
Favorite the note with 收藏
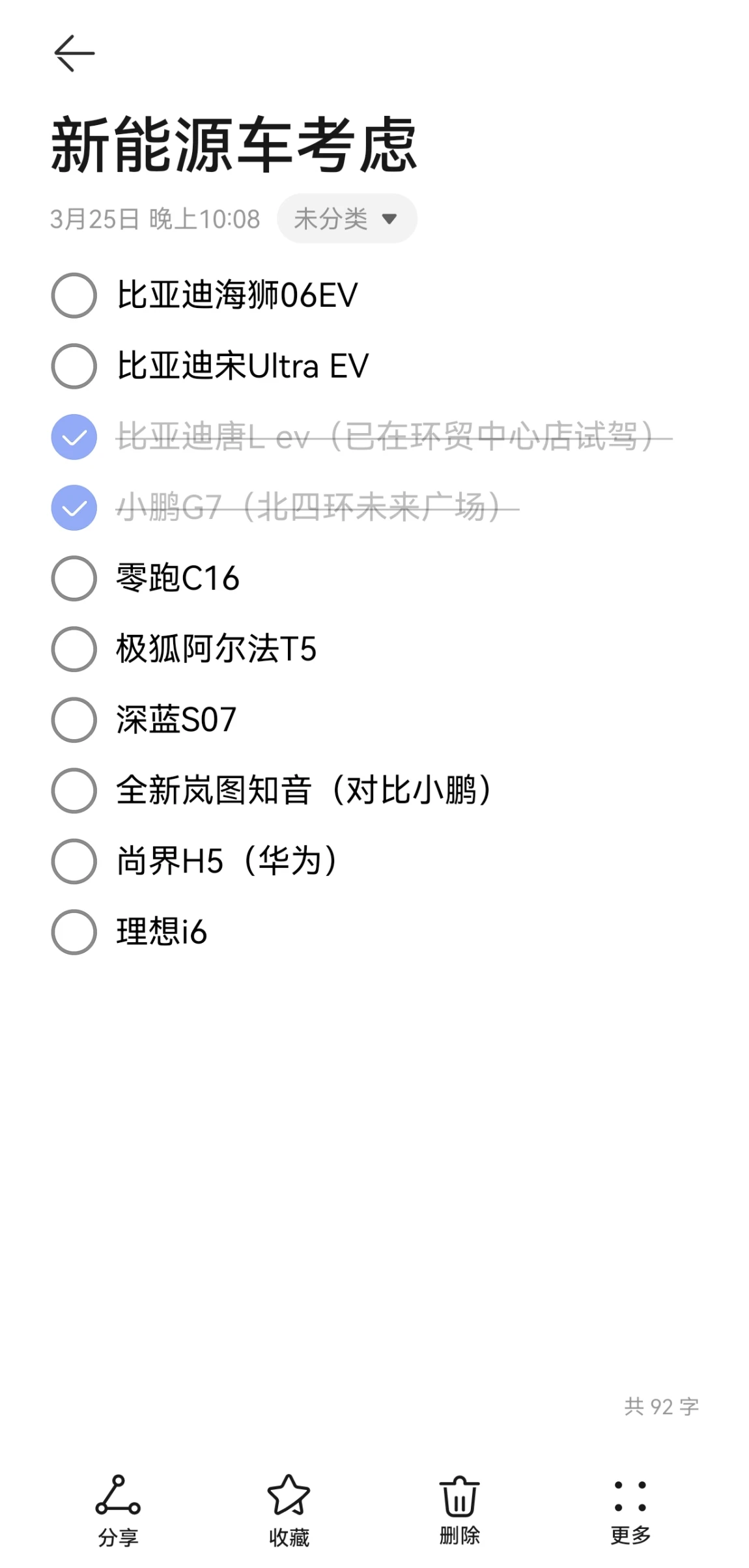(289, 1511)
